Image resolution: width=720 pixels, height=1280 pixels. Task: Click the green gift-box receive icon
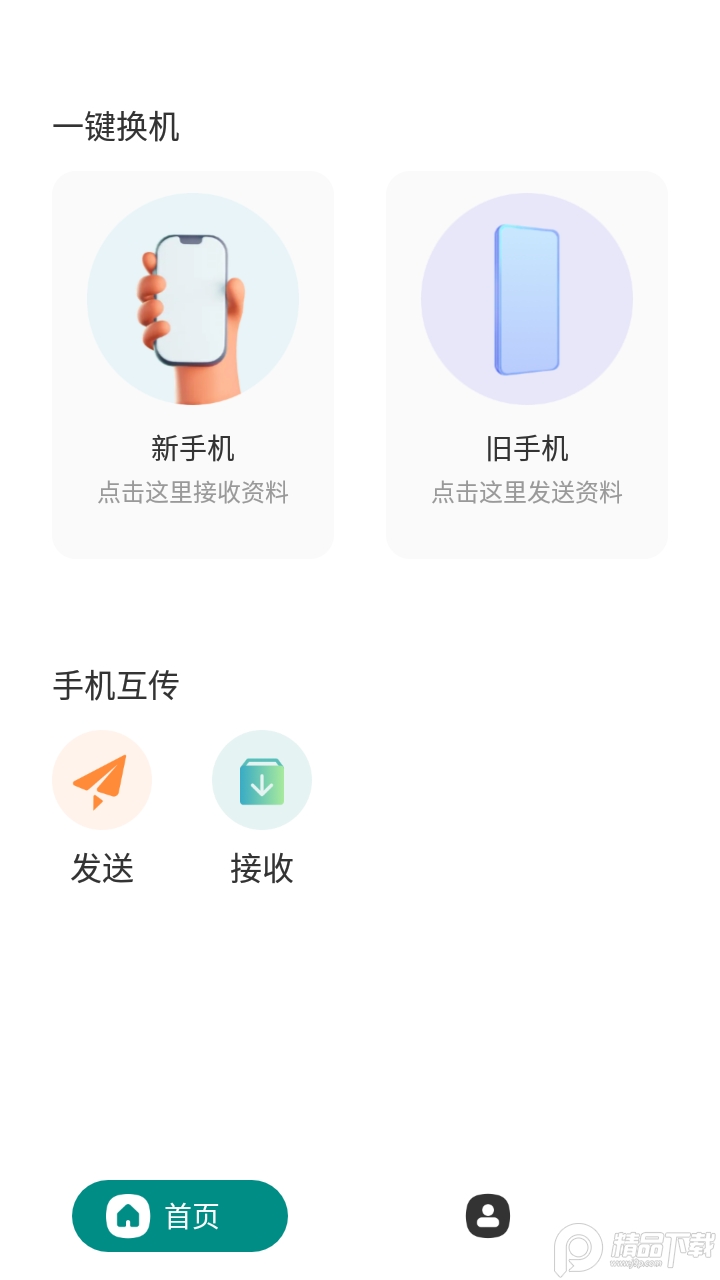point(262,780)
